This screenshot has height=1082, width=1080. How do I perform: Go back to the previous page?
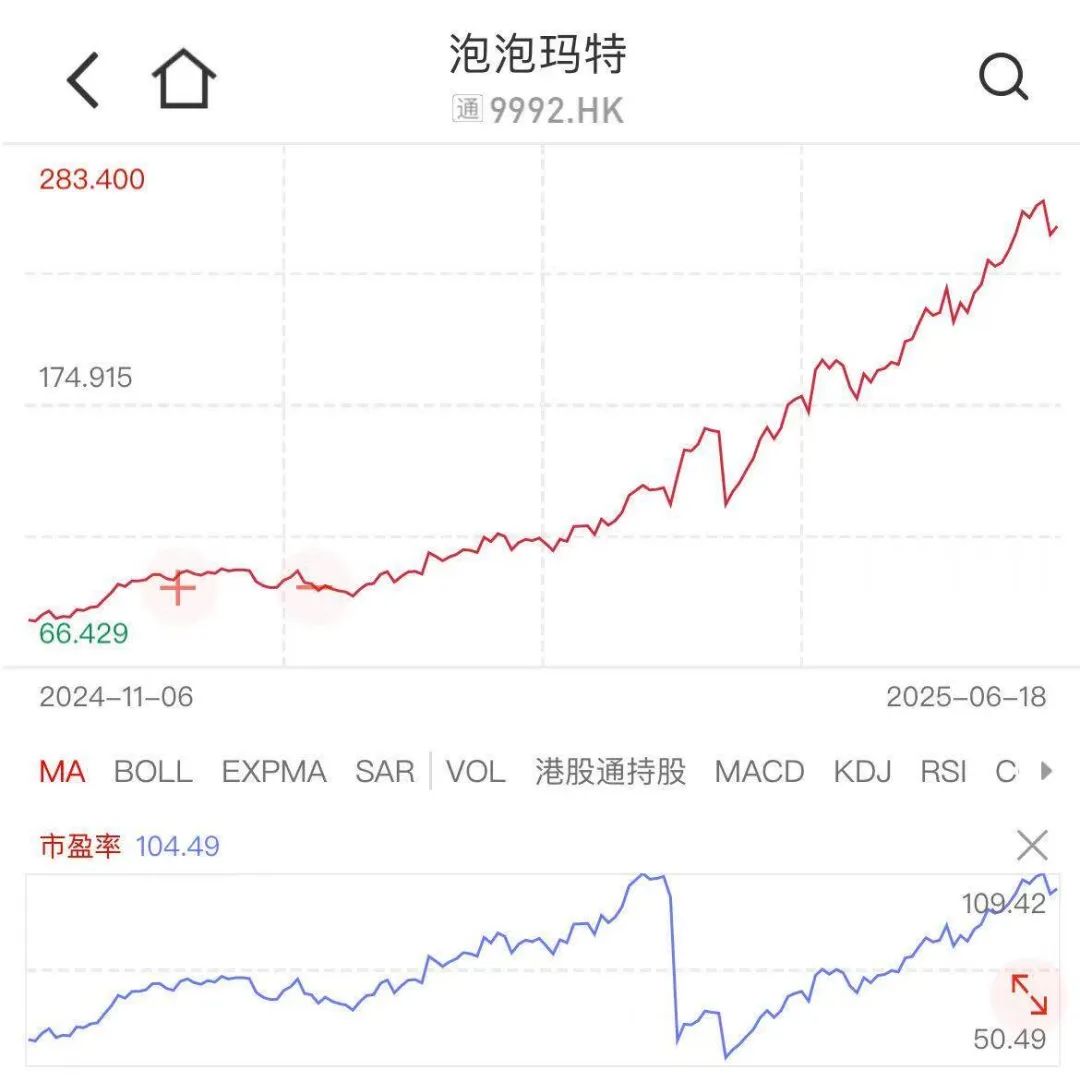coord(84,80)
